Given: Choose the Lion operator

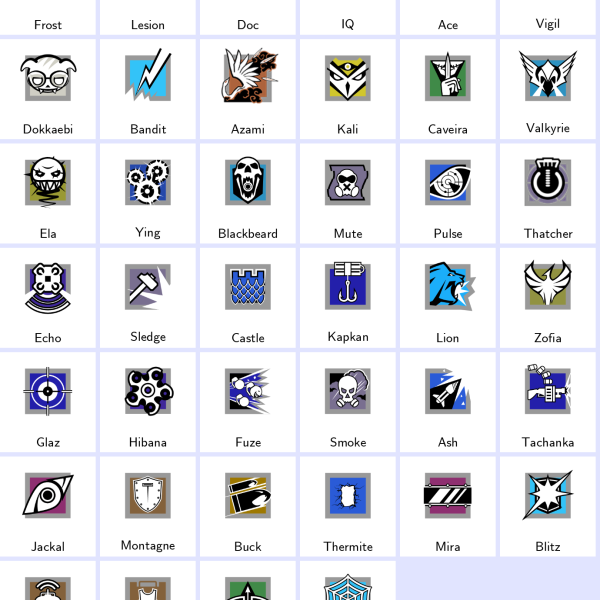Looking at the screenshot, I should pos(448,296).
